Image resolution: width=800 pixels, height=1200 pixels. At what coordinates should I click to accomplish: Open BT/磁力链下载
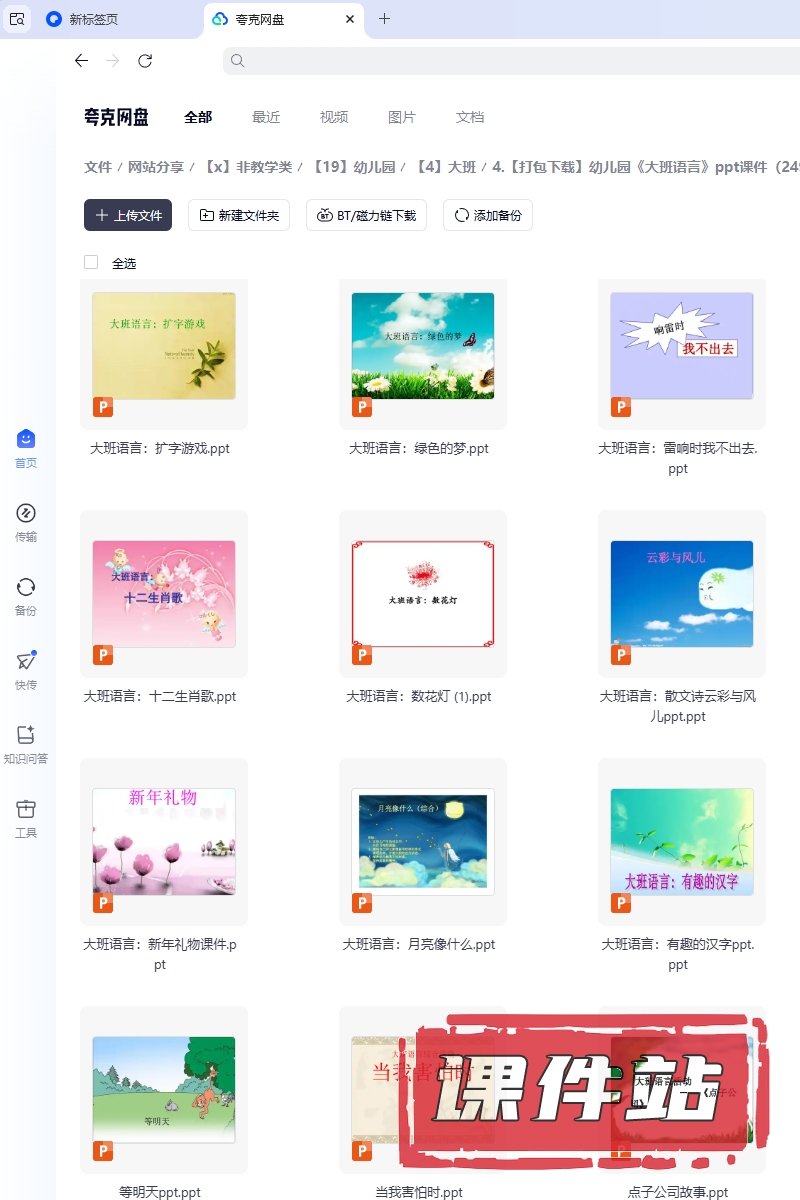coord(367,215)
